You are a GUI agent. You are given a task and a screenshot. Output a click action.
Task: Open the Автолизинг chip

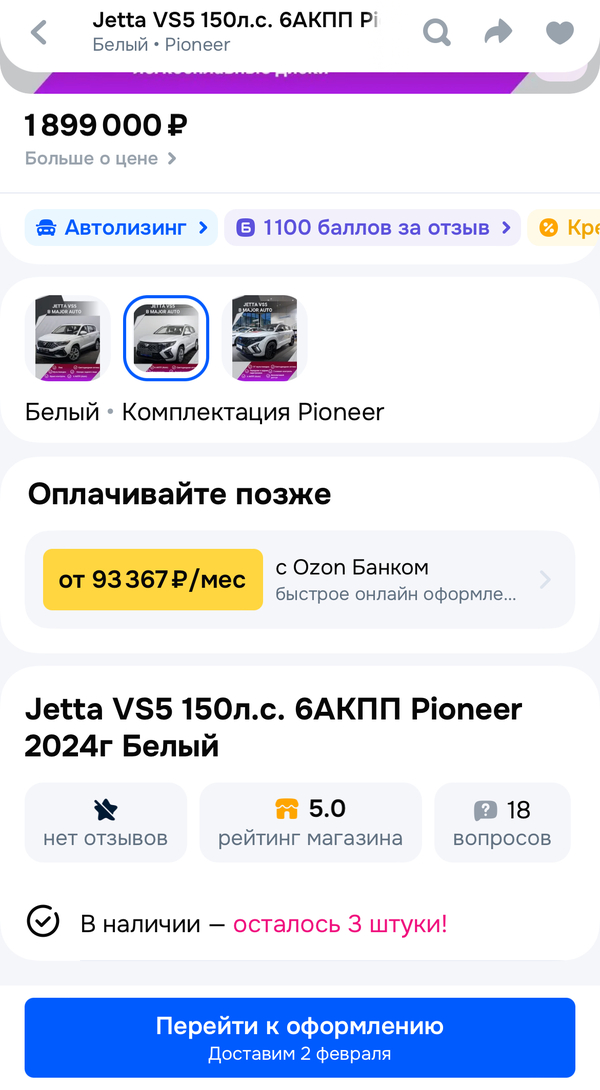click(121, 228)
